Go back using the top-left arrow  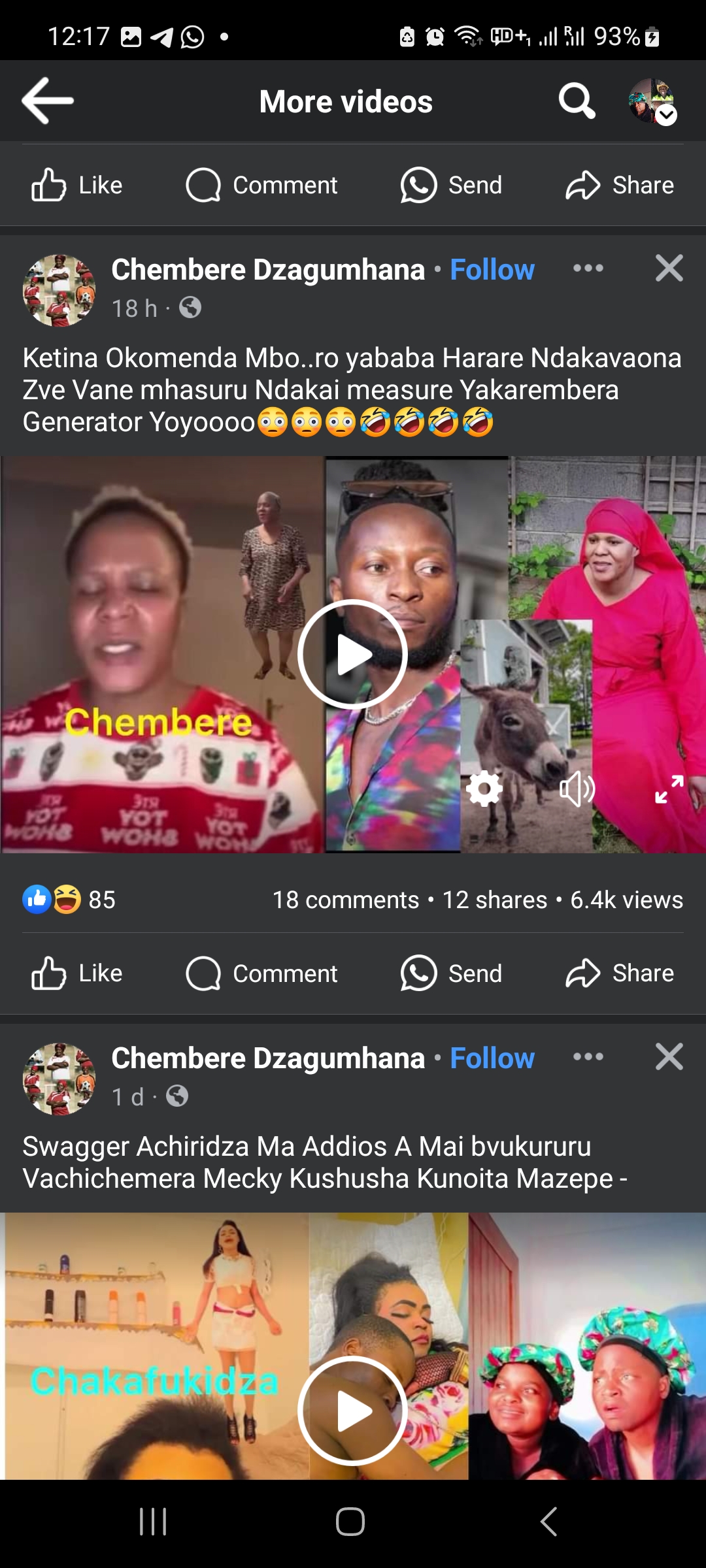47,101
